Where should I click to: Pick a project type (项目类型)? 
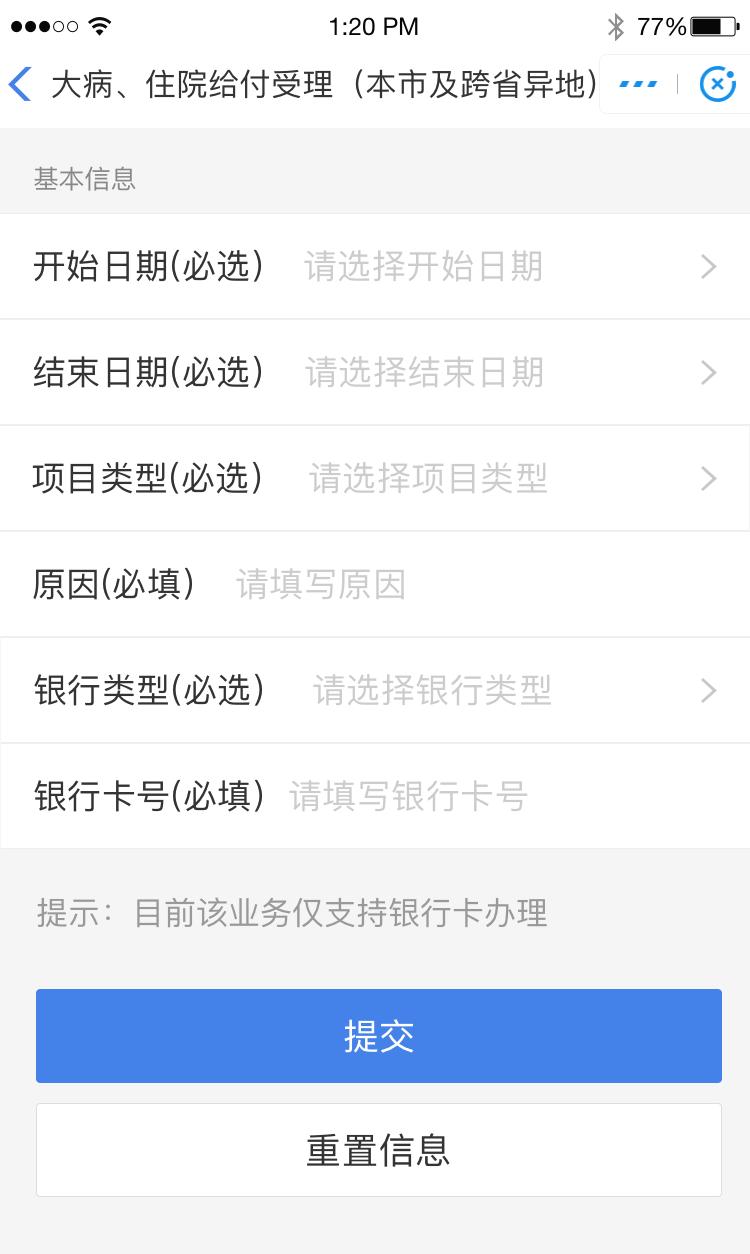pyautogui.click(x=428, y=479)
